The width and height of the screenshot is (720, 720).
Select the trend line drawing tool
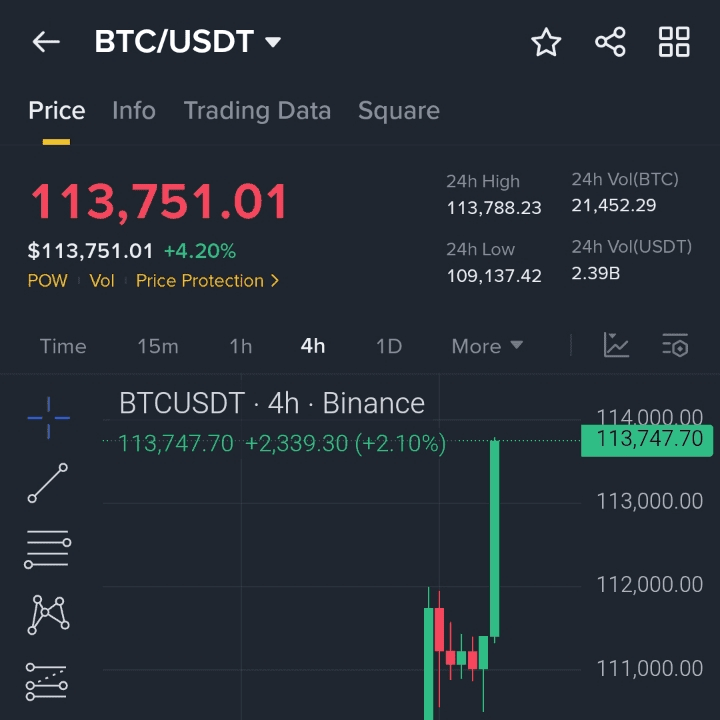click(48, 483)
